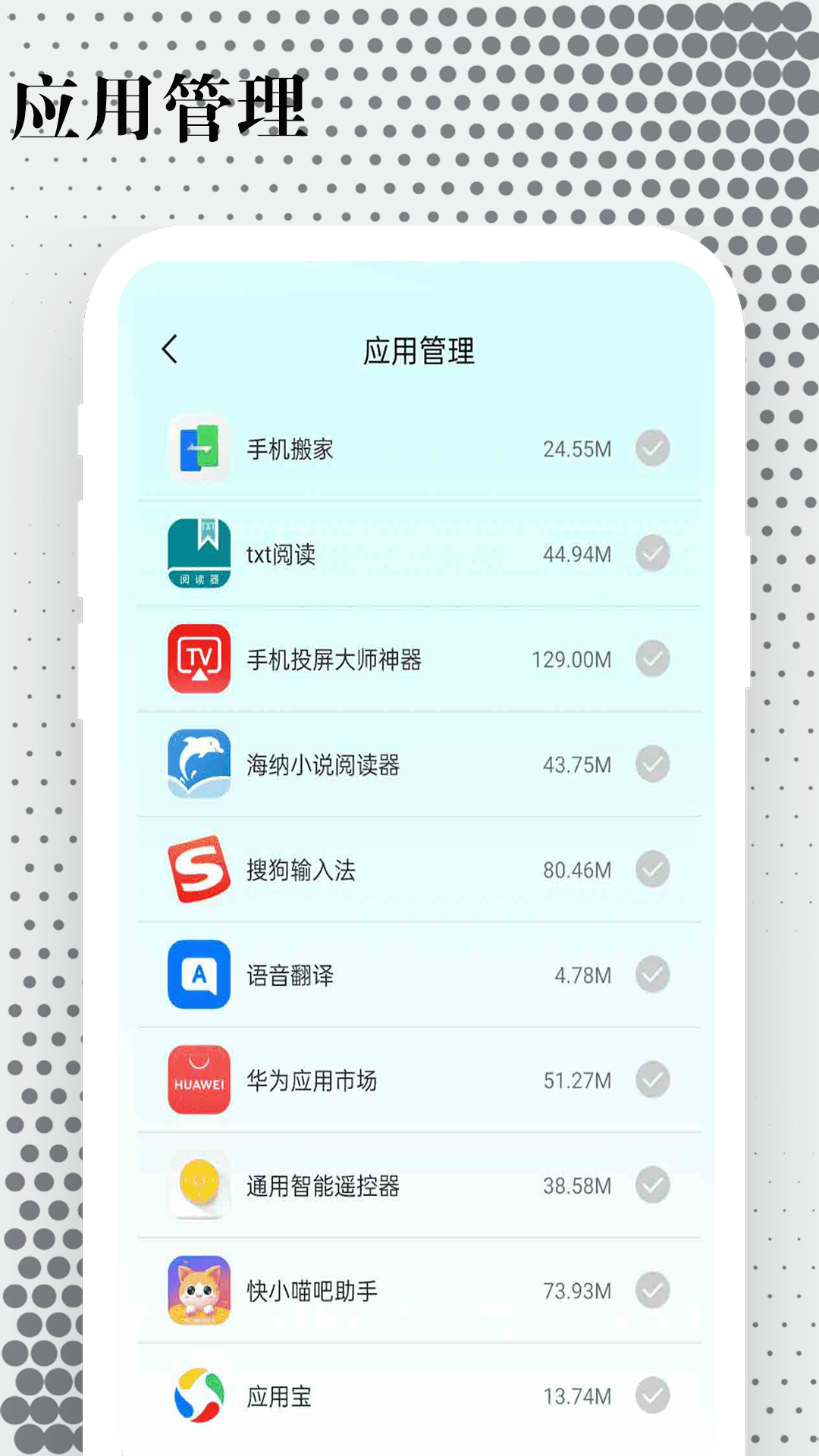
Task: Tap the txt阅读 reader app icon
Action: 199,553
